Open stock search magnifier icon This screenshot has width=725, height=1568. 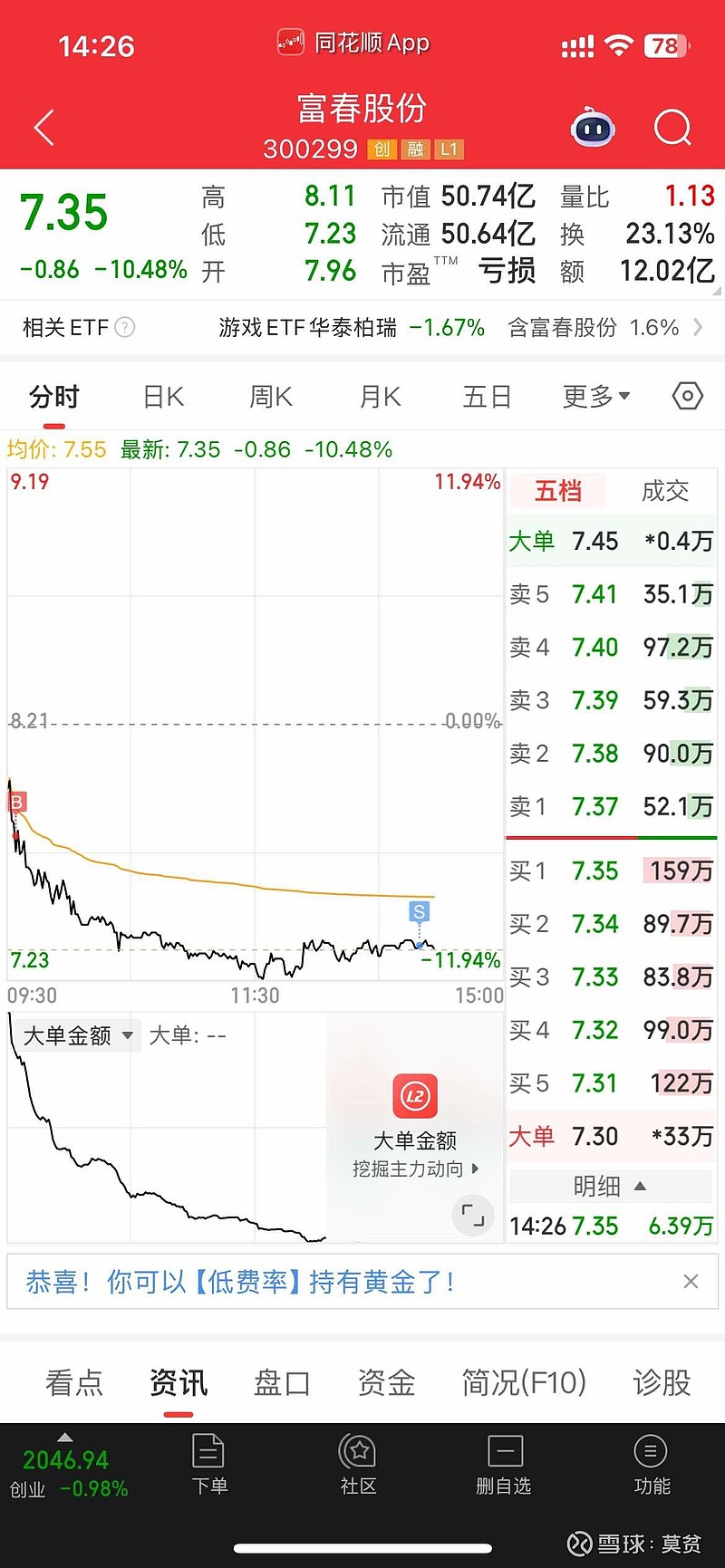click(672, 129)
